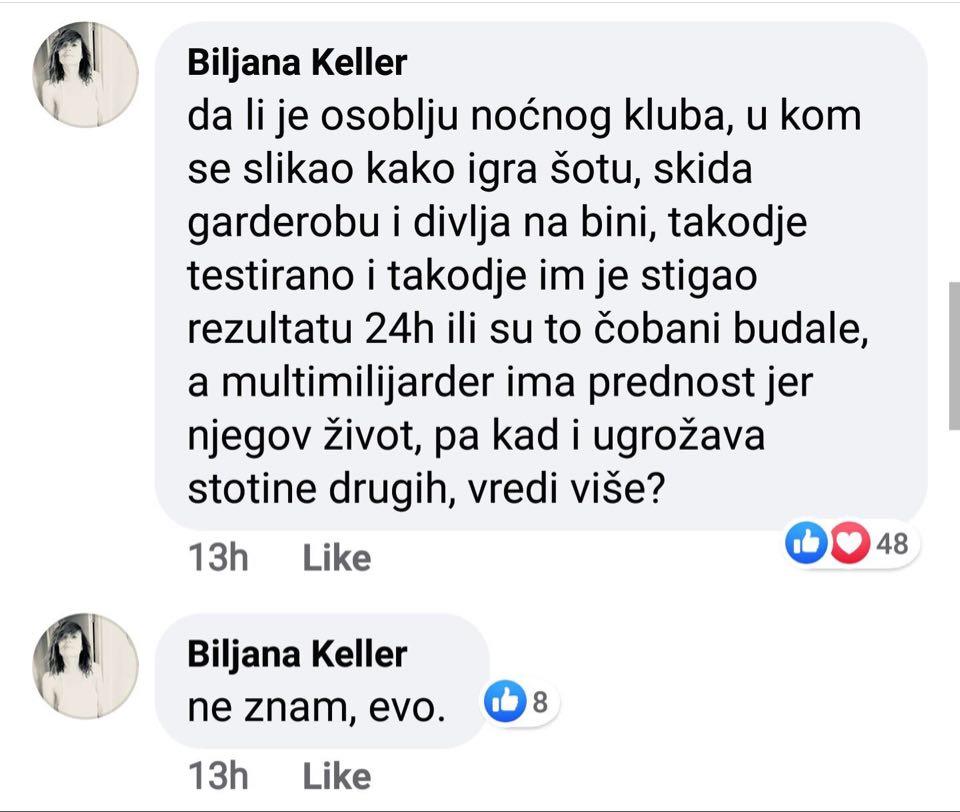
Task: Open reactions list showing 48 reactions
Action: 853,544
